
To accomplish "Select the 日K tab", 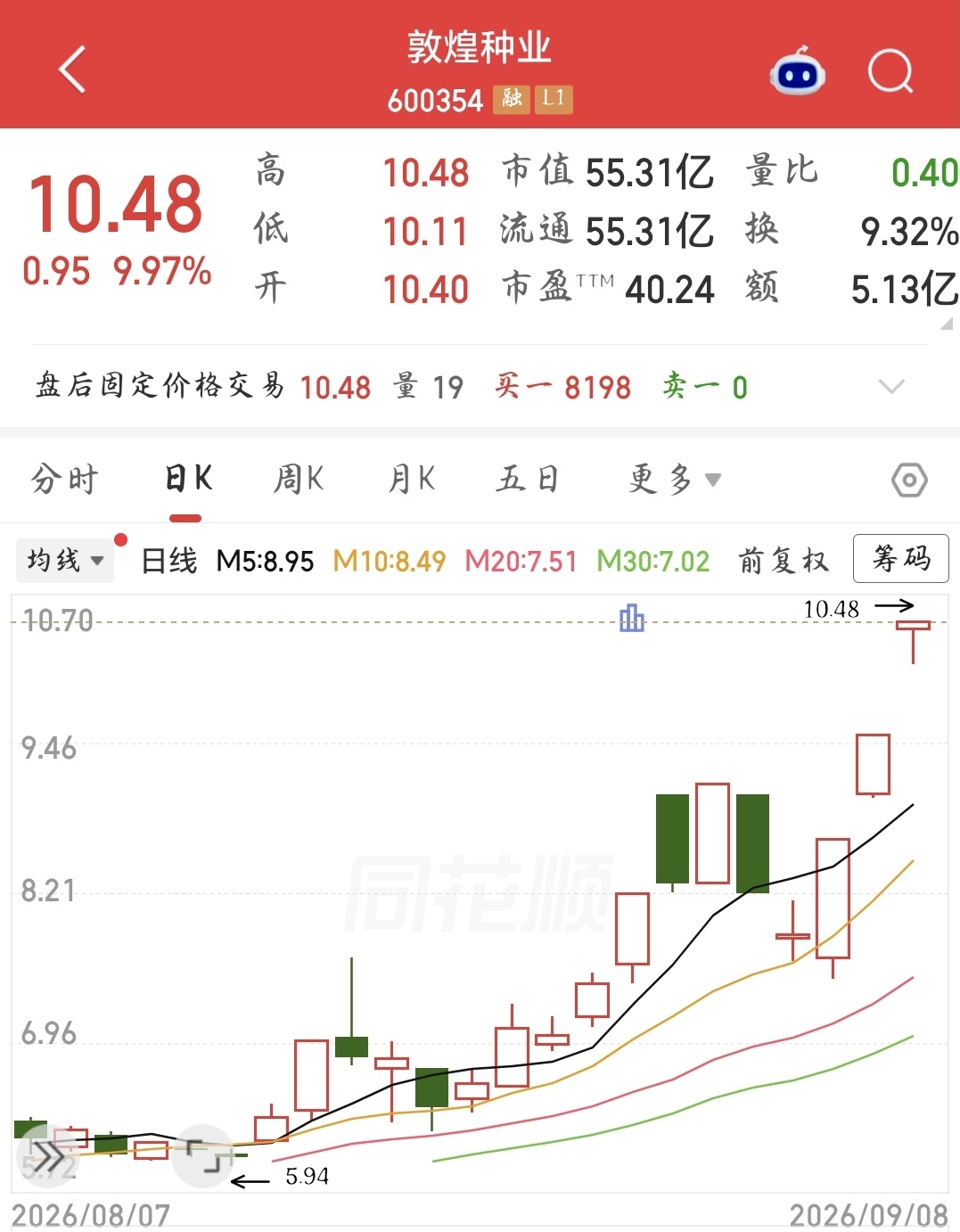I will coord(188,480).
